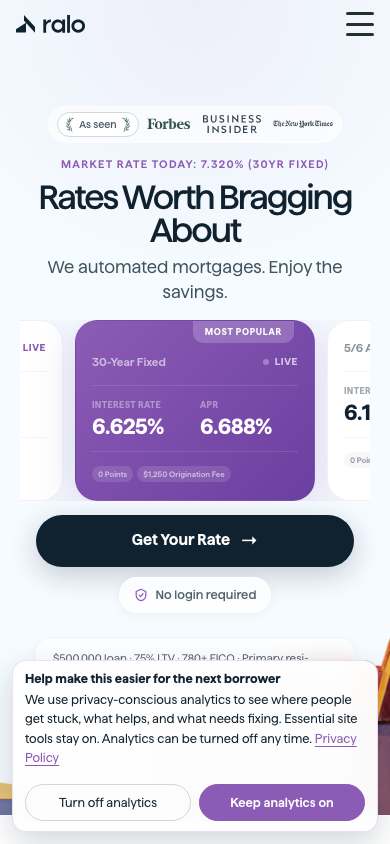
Task: Tap the Get Your Rate button
Action: [x=195, y=540]
